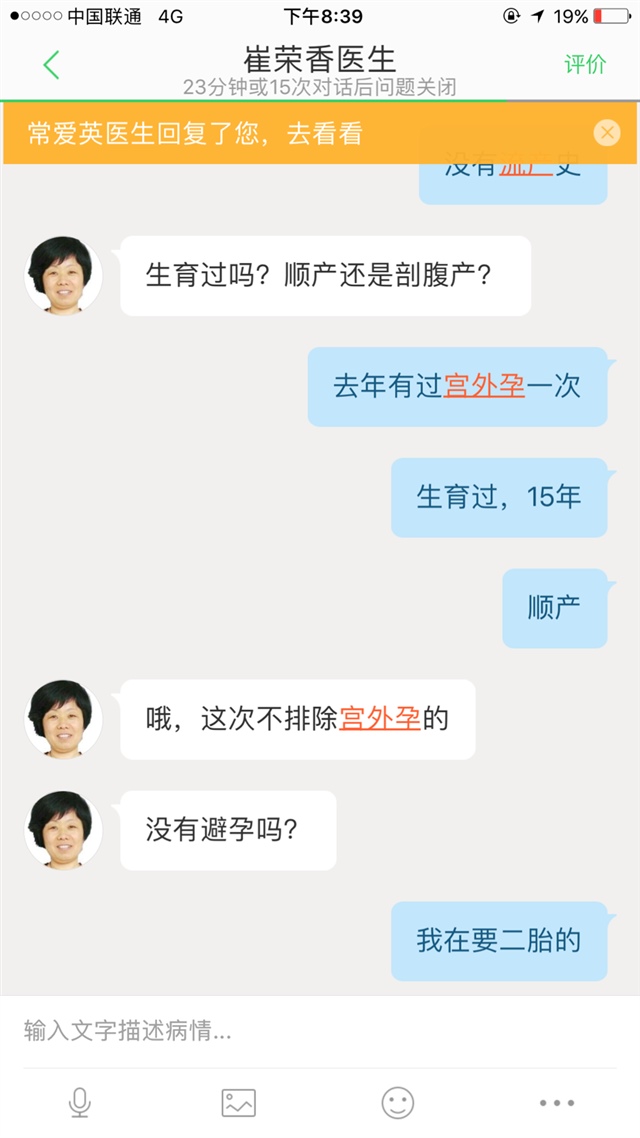Open the emoji picker
640x1138 pixels.
pos(398,1103)
